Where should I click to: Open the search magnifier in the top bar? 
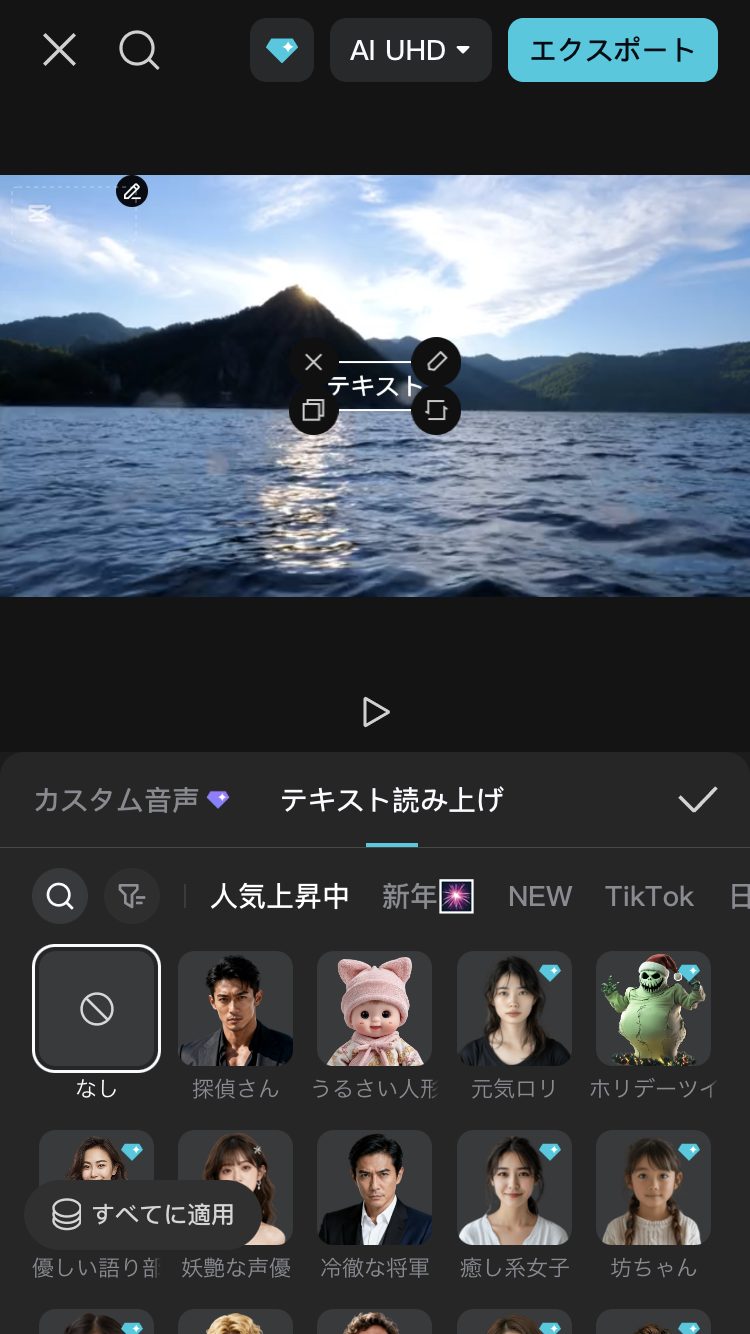tap(139, 49)
